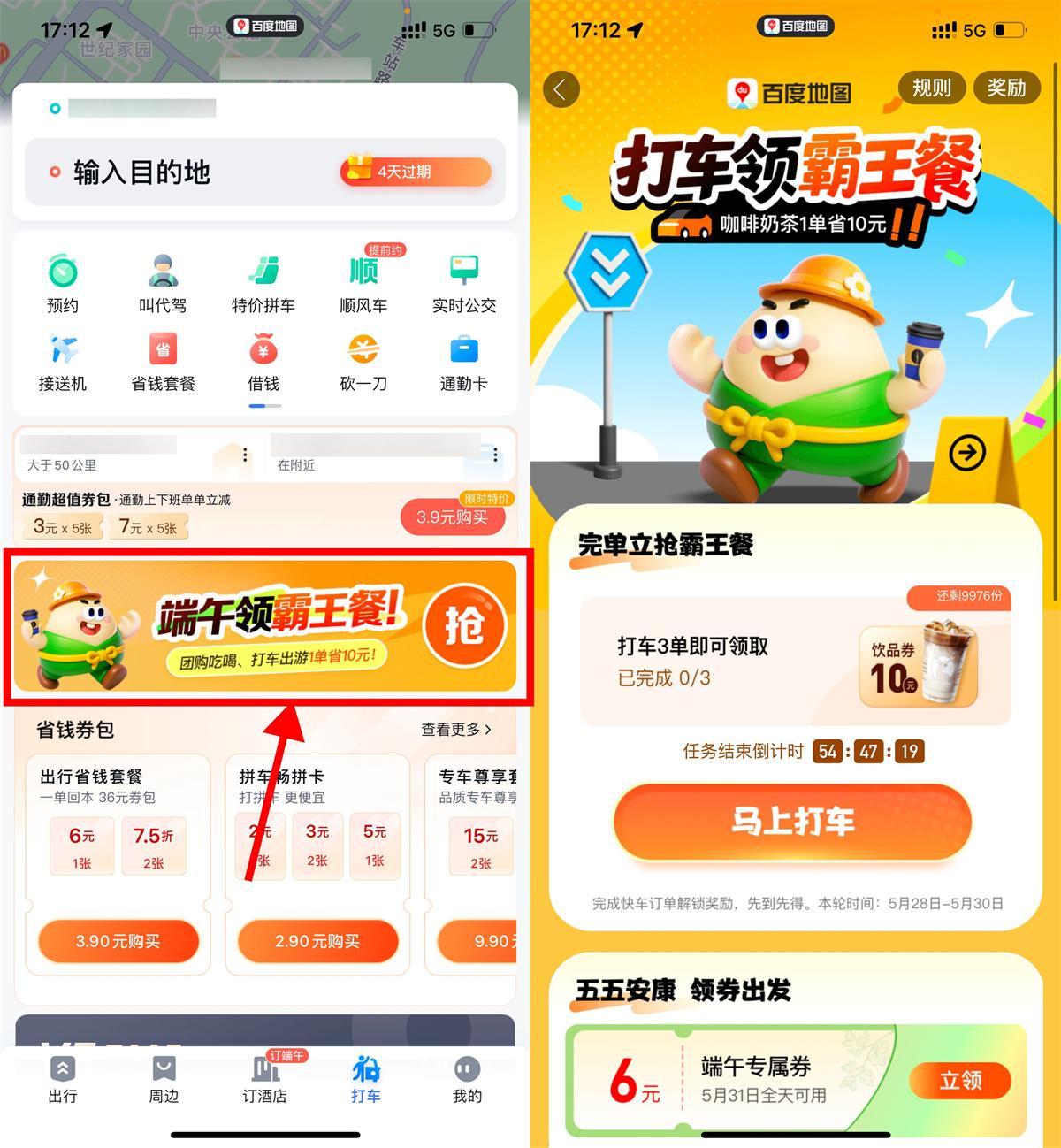This screenshot has height=1148, width=1061.
Task: Open 特价拼车 carpool option
Action: point(263,283)
